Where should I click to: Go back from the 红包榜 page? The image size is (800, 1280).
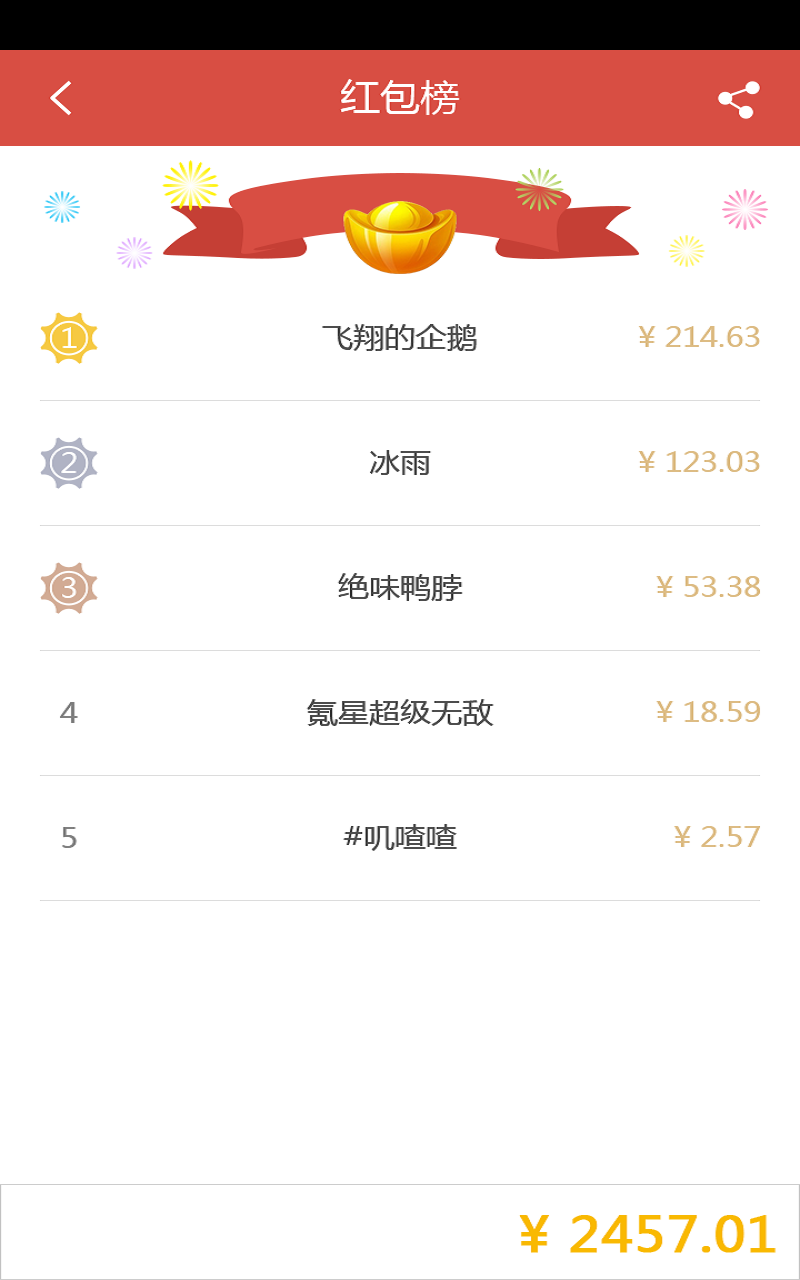61,98
